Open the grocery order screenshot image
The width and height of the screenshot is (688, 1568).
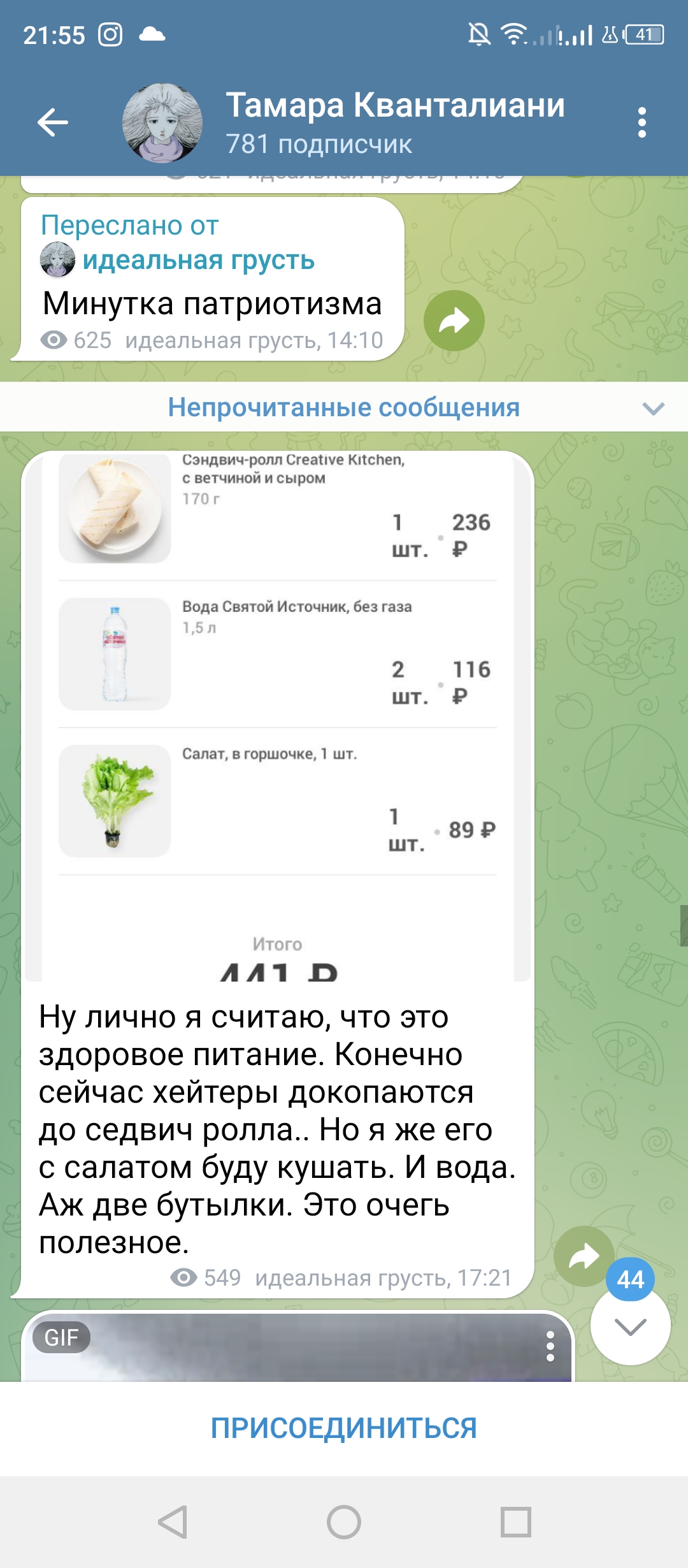(x=278, y=716)
